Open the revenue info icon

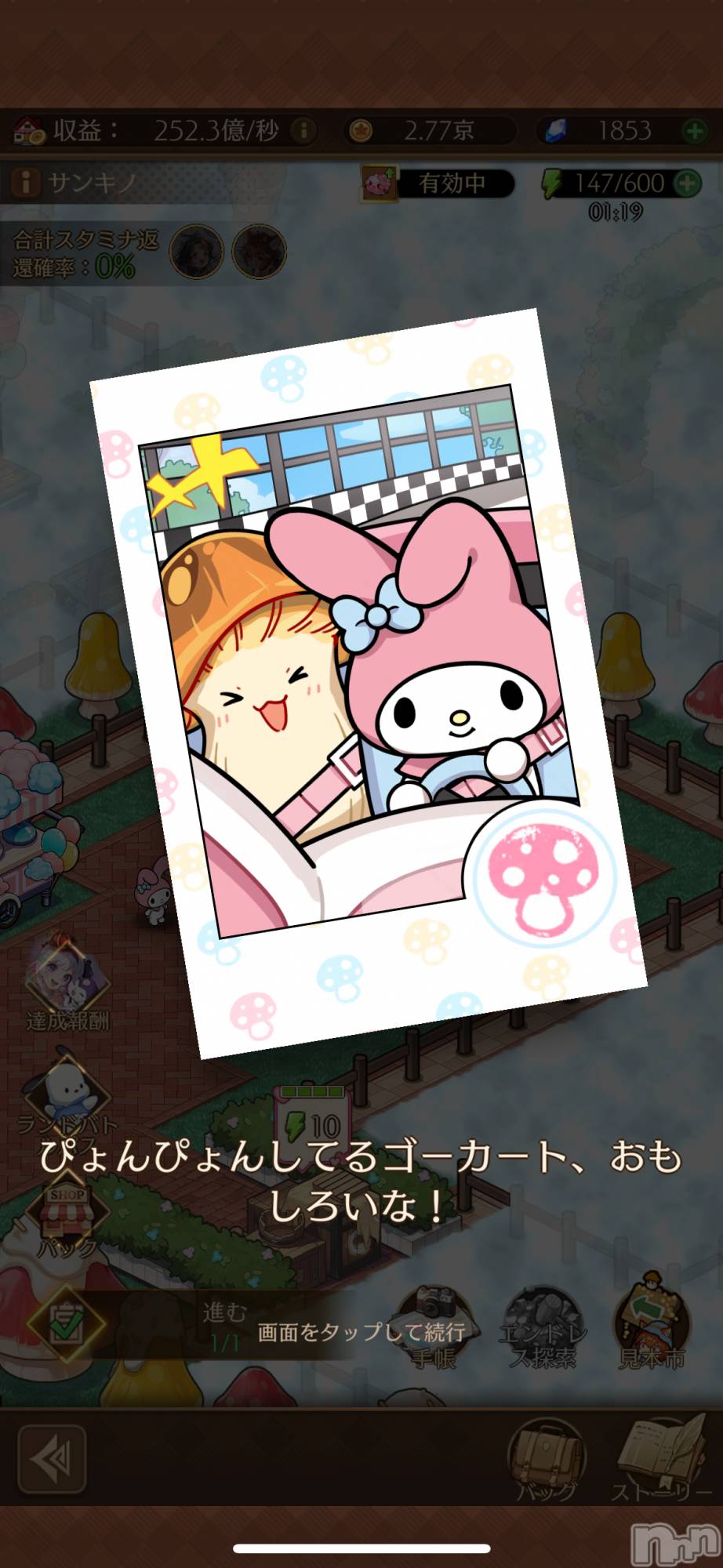303,130
